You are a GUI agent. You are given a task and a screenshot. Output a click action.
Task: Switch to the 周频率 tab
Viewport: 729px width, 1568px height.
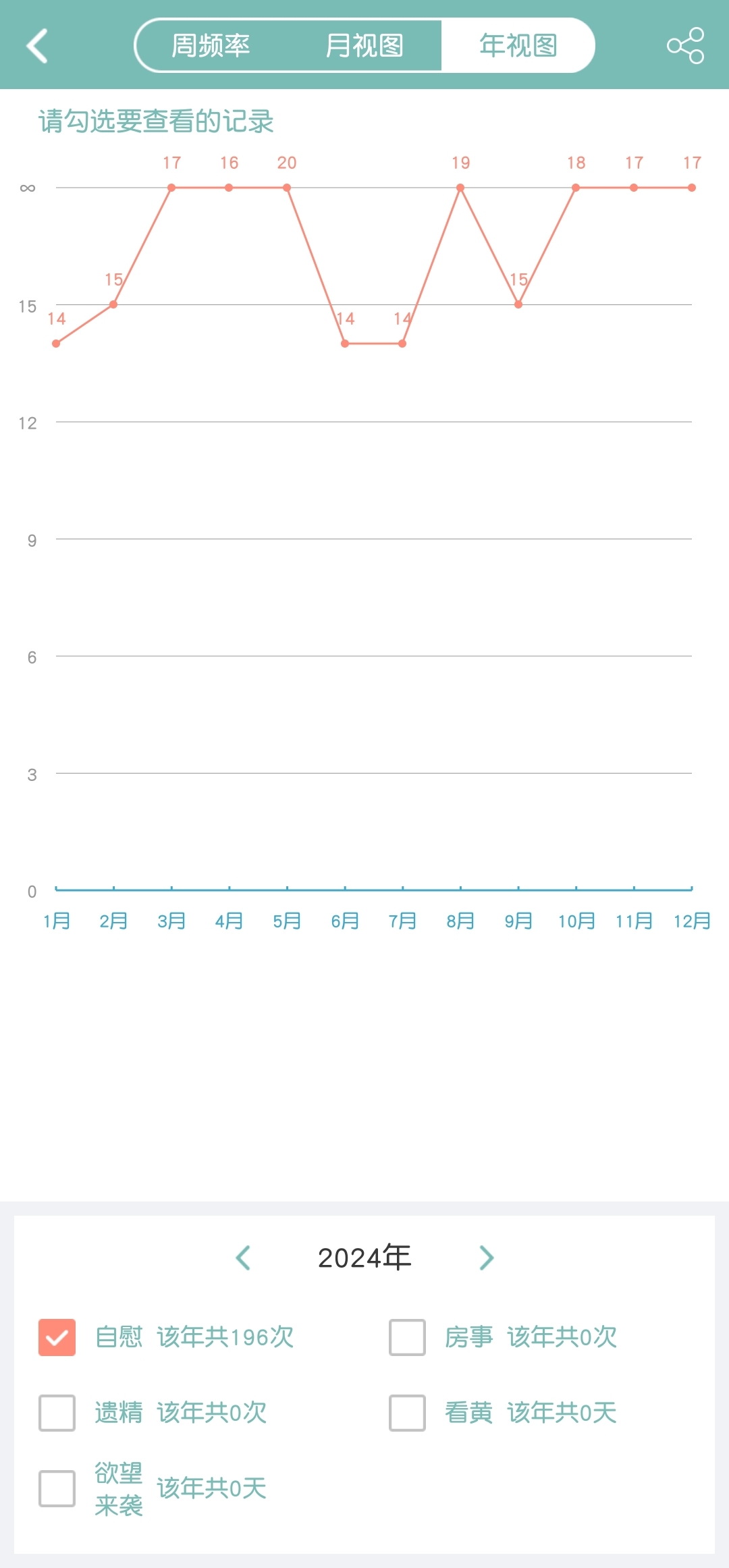[211, 45]
